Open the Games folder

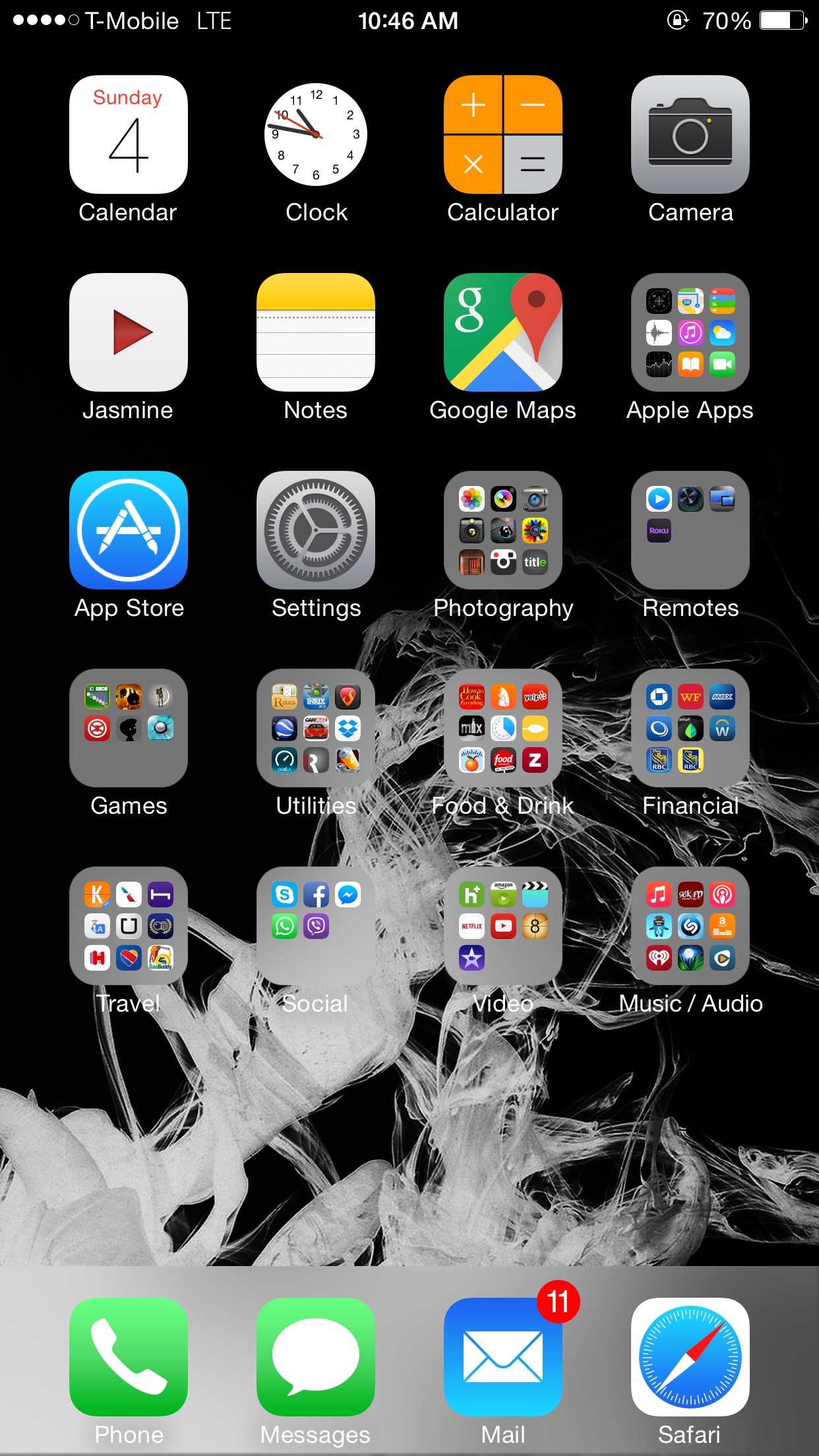(129, 728)
